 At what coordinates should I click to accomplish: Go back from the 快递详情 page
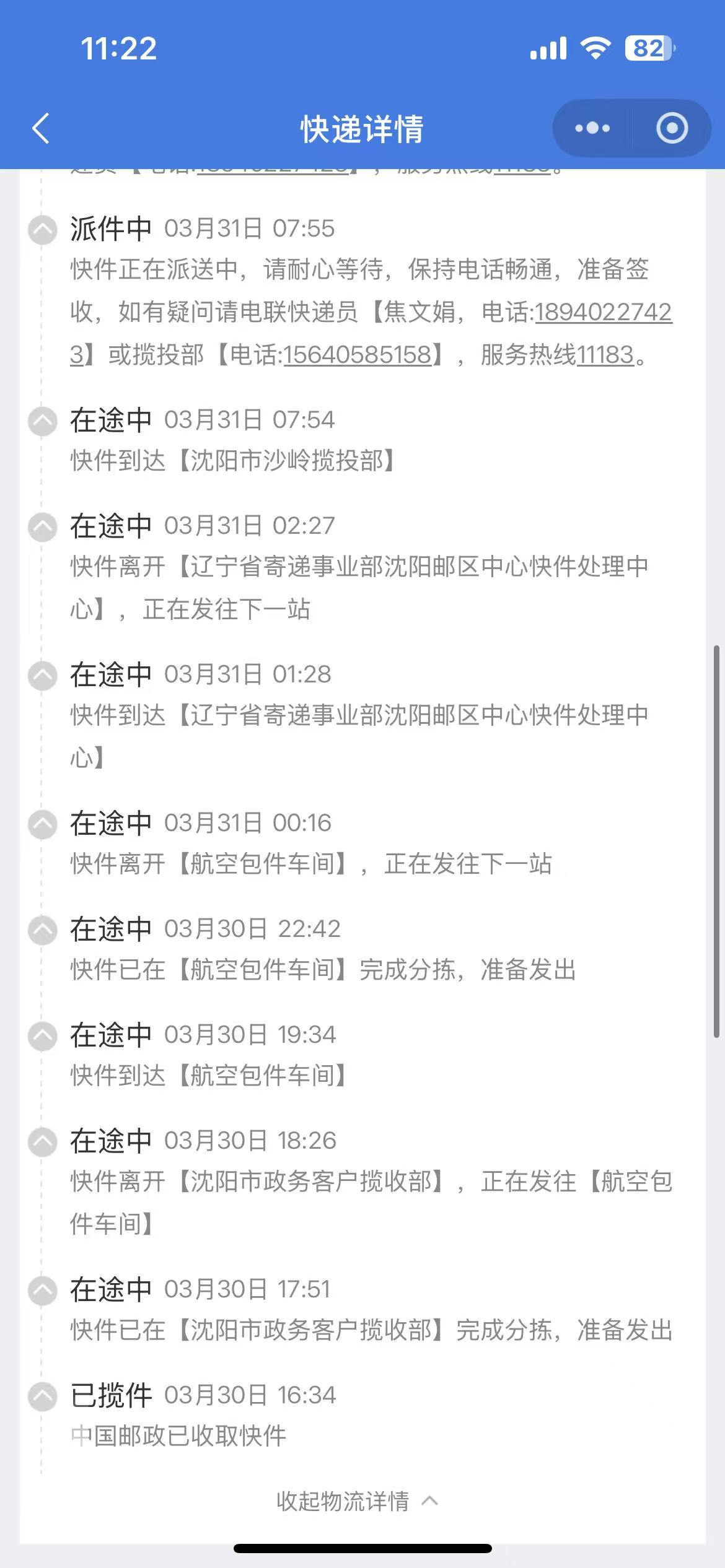click(x=41, y=129)
